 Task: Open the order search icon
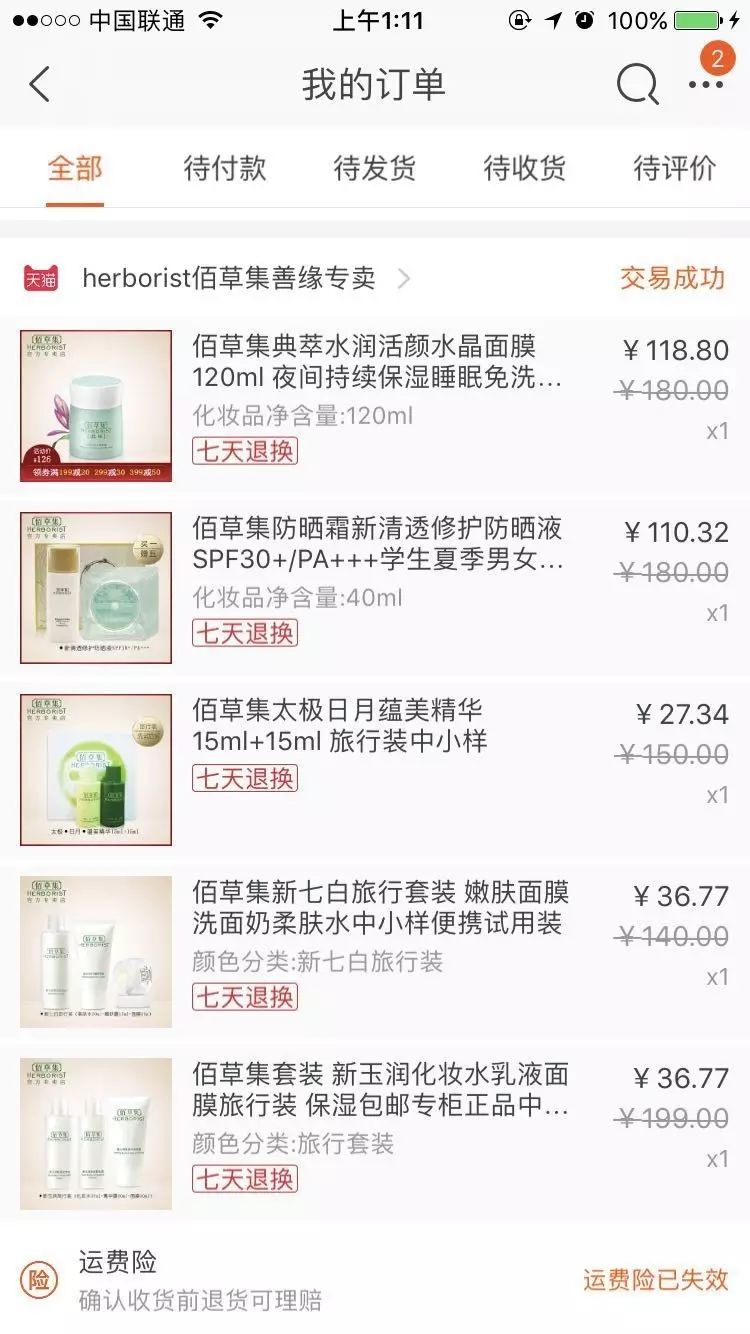637,85
